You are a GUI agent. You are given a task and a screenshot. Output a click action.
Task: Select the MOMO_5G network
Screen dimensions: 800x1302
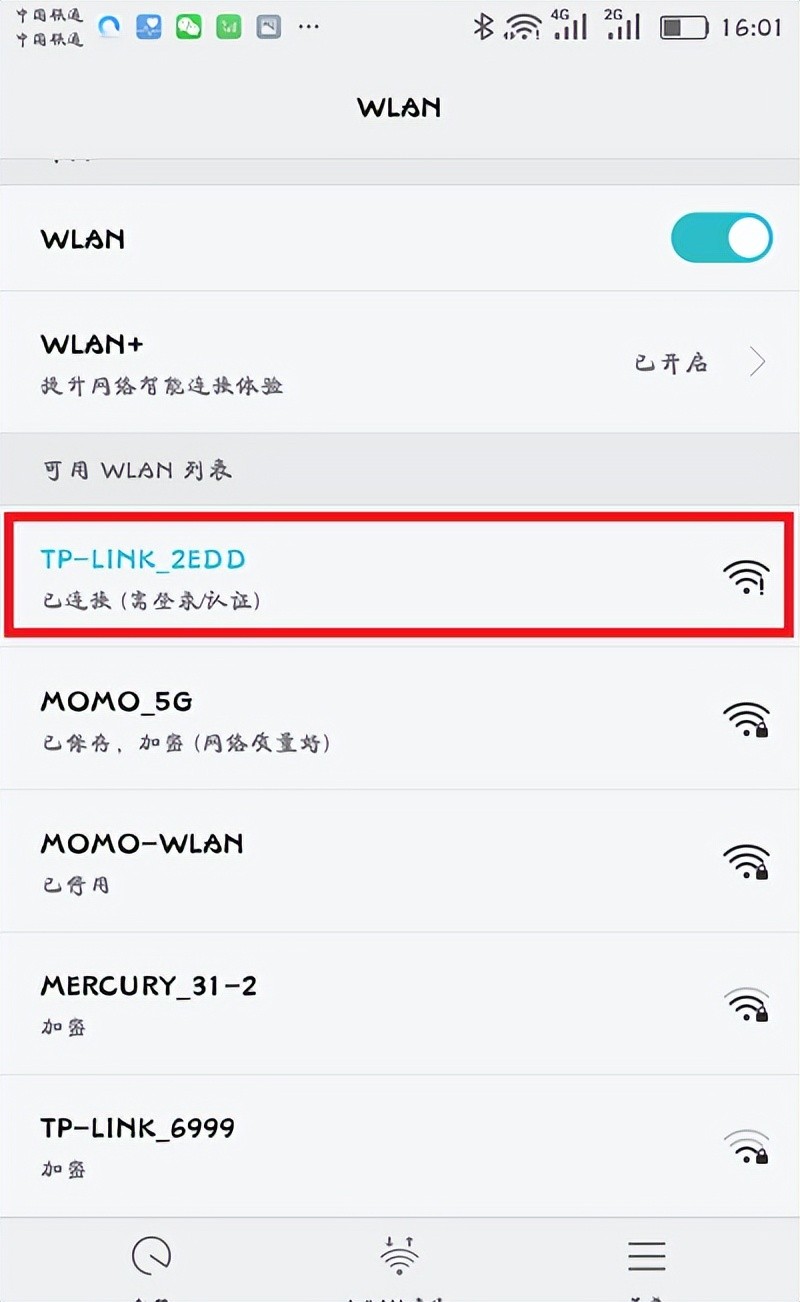tap(400, 718)
